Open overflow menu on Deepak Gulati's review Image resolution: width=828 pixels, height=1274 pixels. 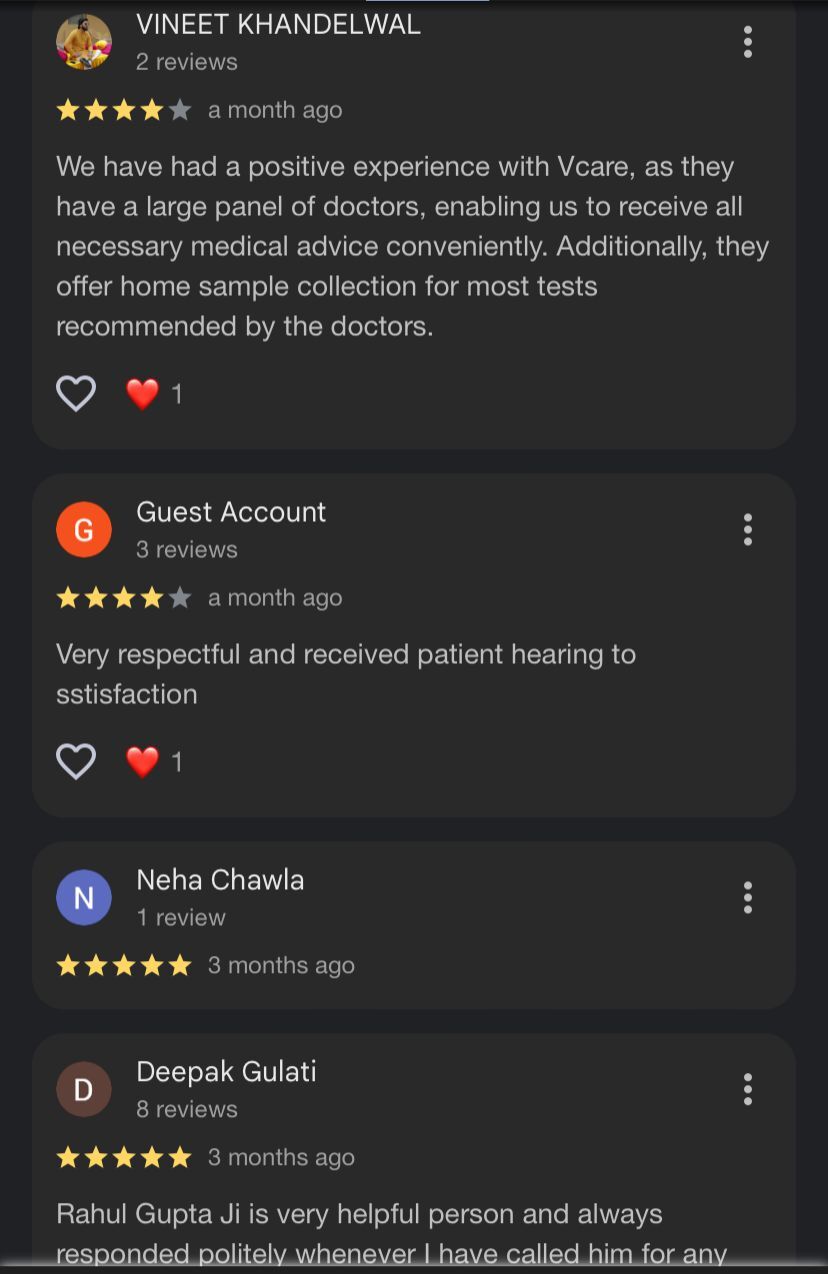[747, 1089]
